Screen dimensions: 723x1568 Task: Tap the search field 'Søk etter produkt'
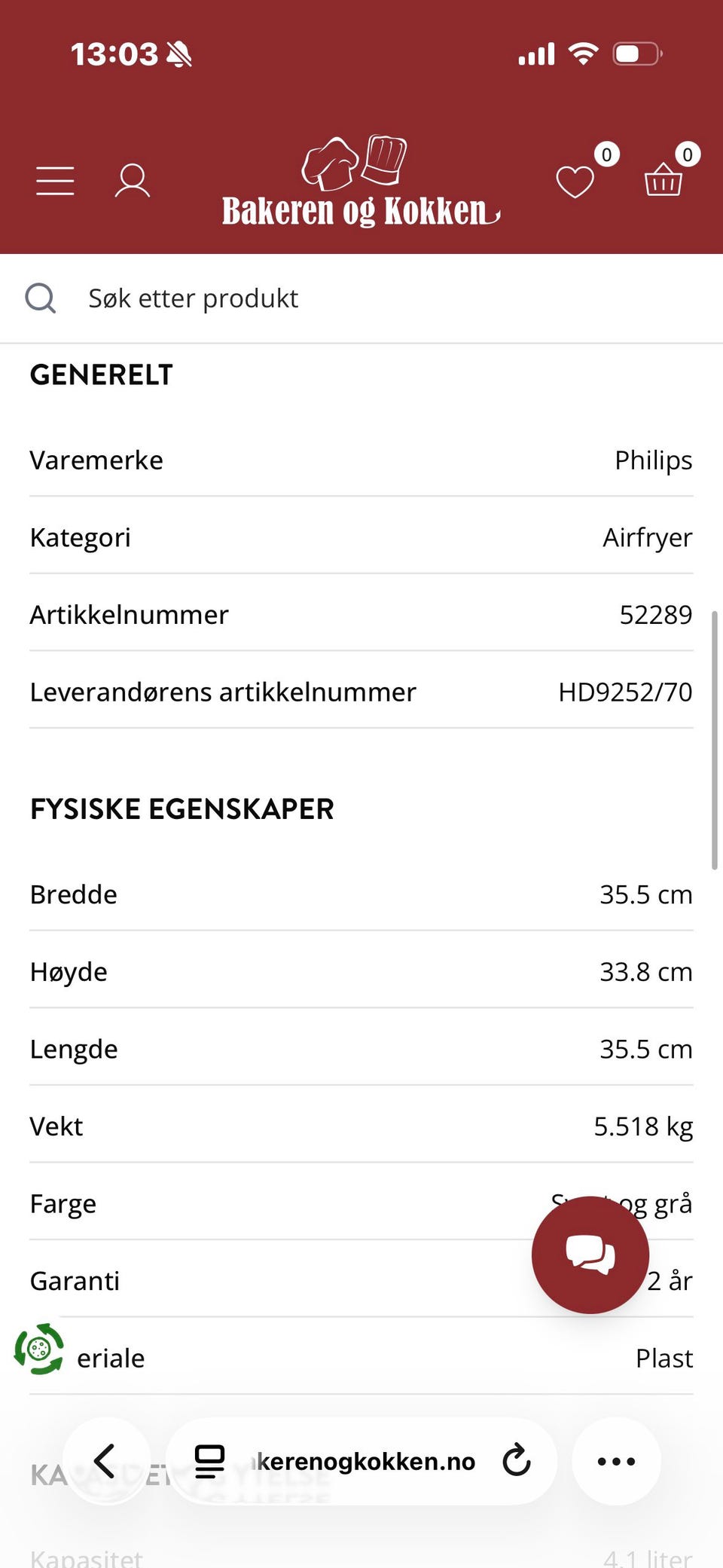point(301,298)
